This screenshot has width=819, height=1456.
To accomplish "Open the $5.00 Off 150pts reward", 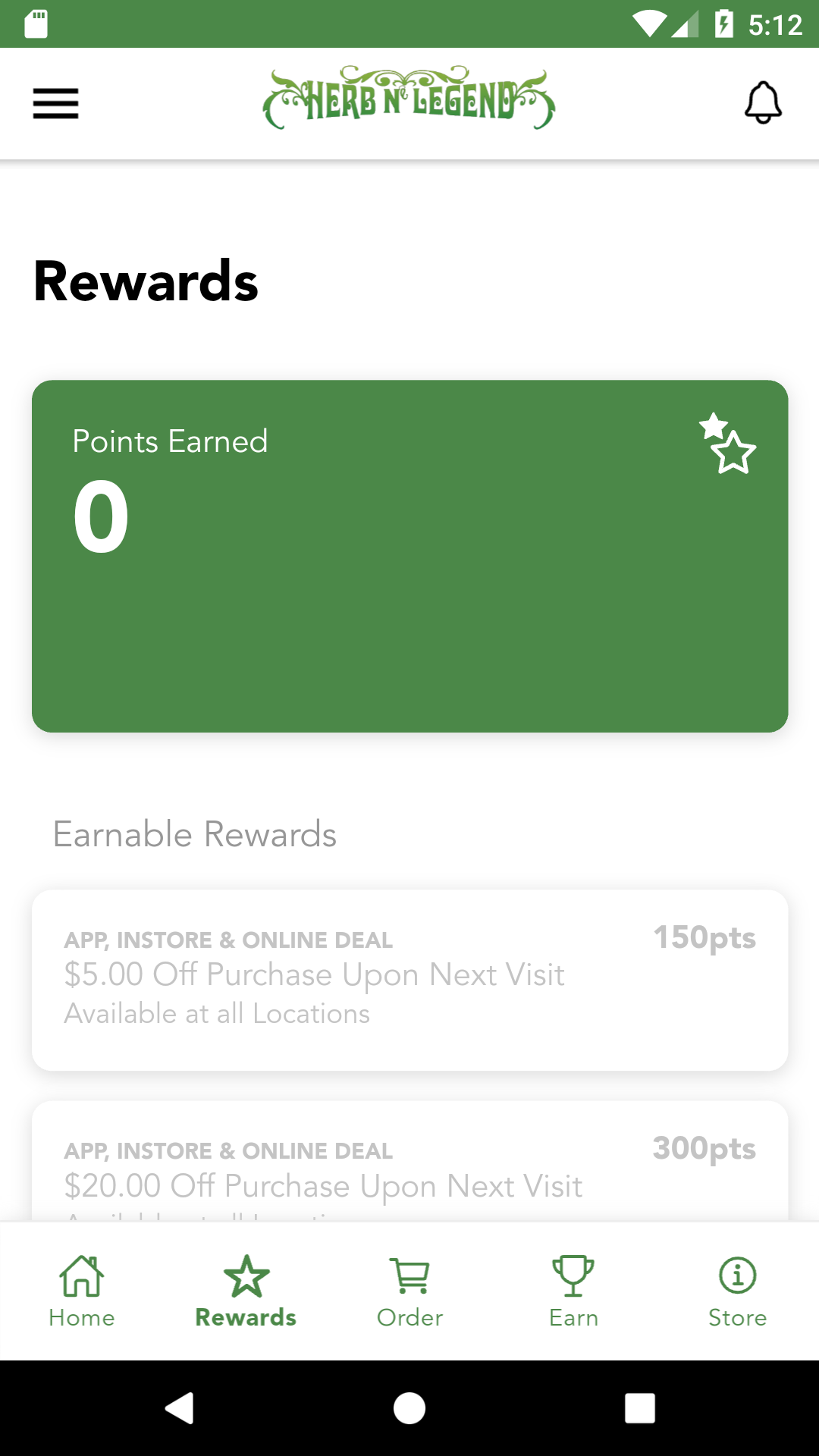I will 409,979.
